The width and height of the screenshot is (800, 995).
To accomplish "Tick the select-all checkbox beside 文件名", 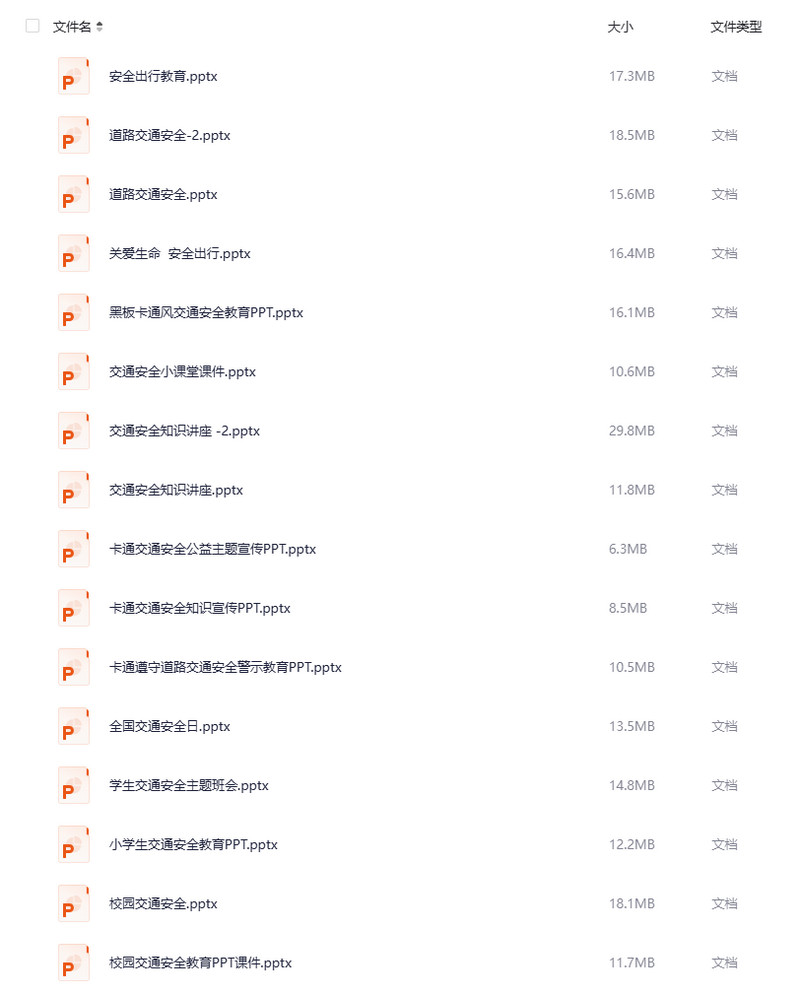I will tap(32, 26).
